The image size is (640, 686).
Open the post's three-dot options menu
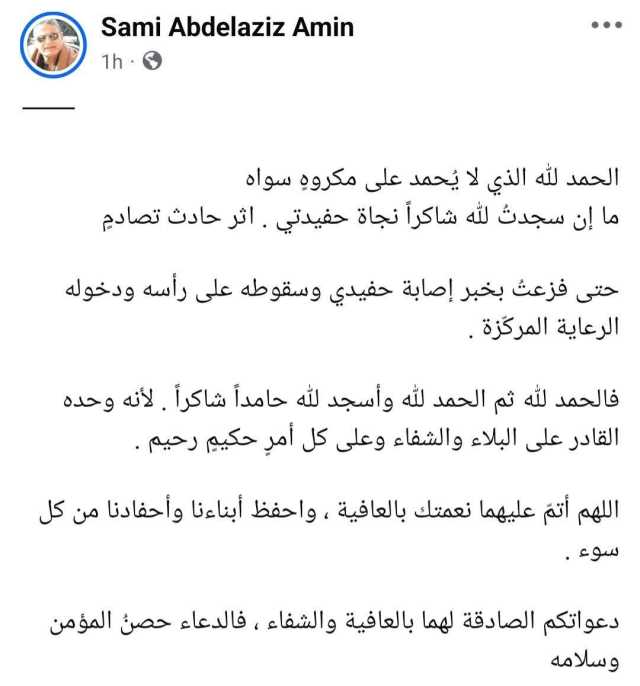pos(606,25)
